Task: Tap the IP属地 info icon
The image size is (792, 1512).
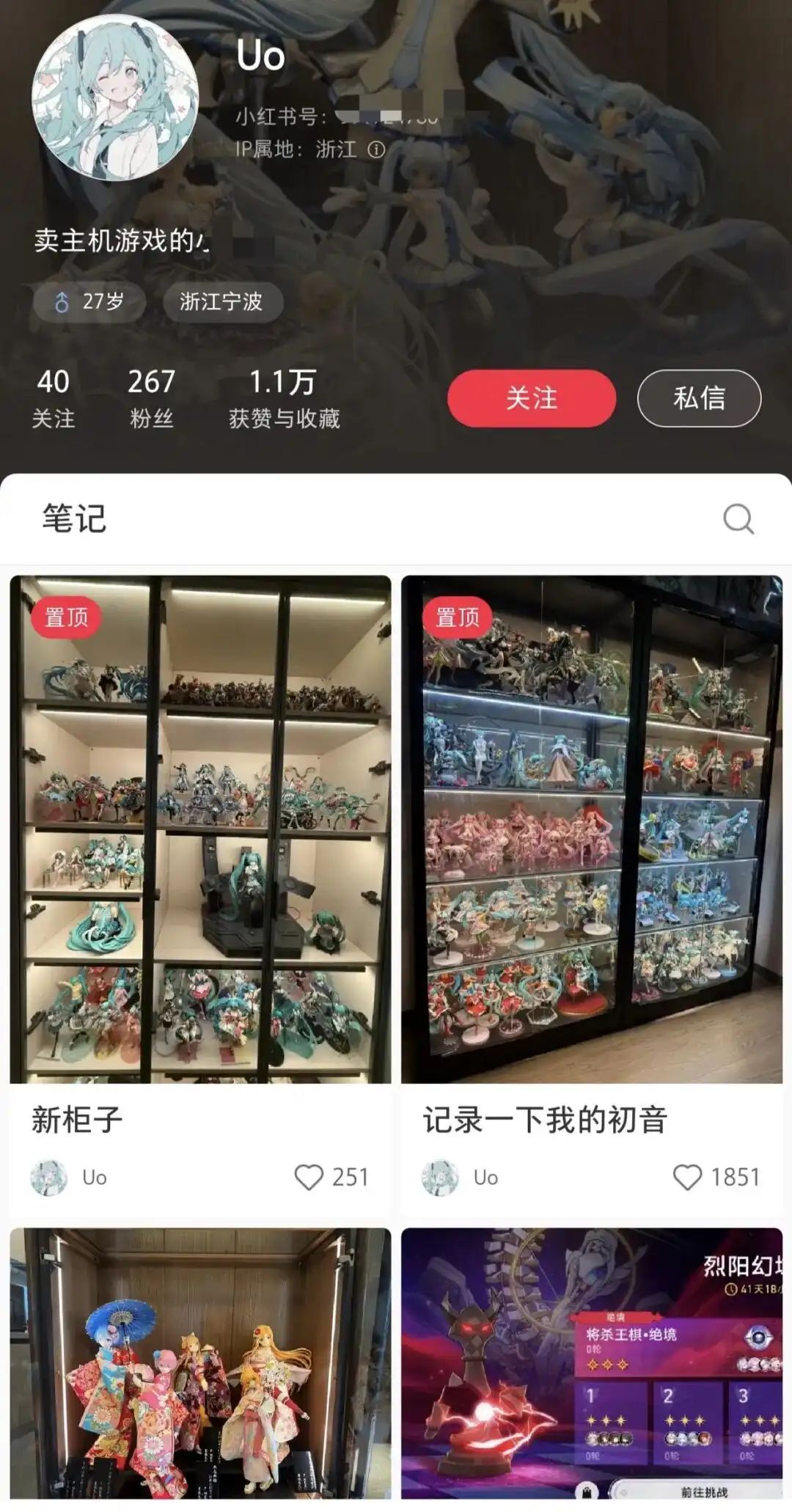Action: (376, 150)
